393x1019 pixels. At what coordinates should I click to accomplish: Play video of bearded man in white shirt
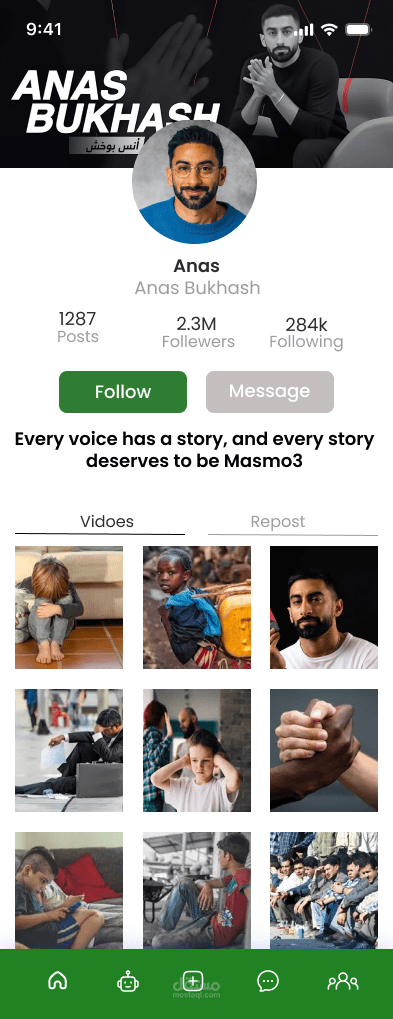tap(323, 608)
